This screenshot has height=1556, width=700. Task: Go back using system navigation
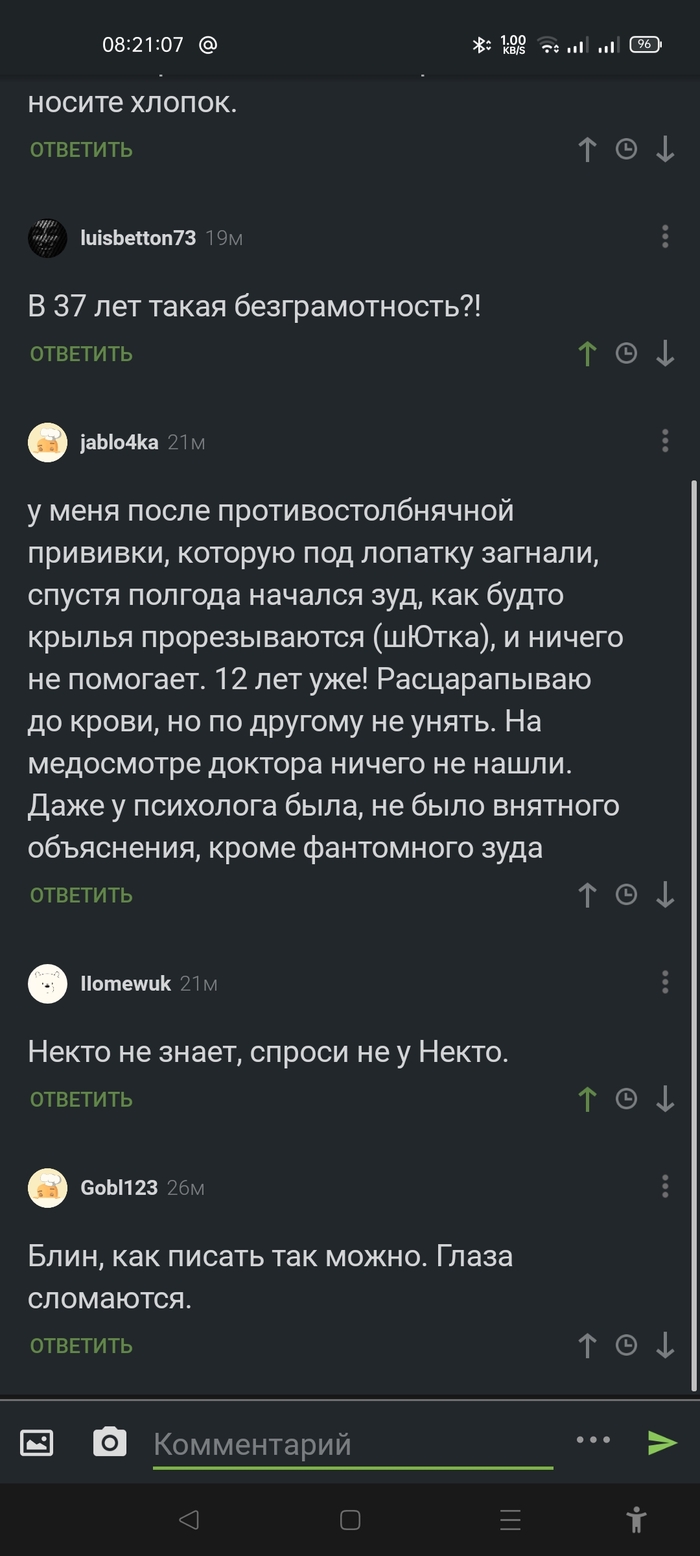coord(188,1520)
